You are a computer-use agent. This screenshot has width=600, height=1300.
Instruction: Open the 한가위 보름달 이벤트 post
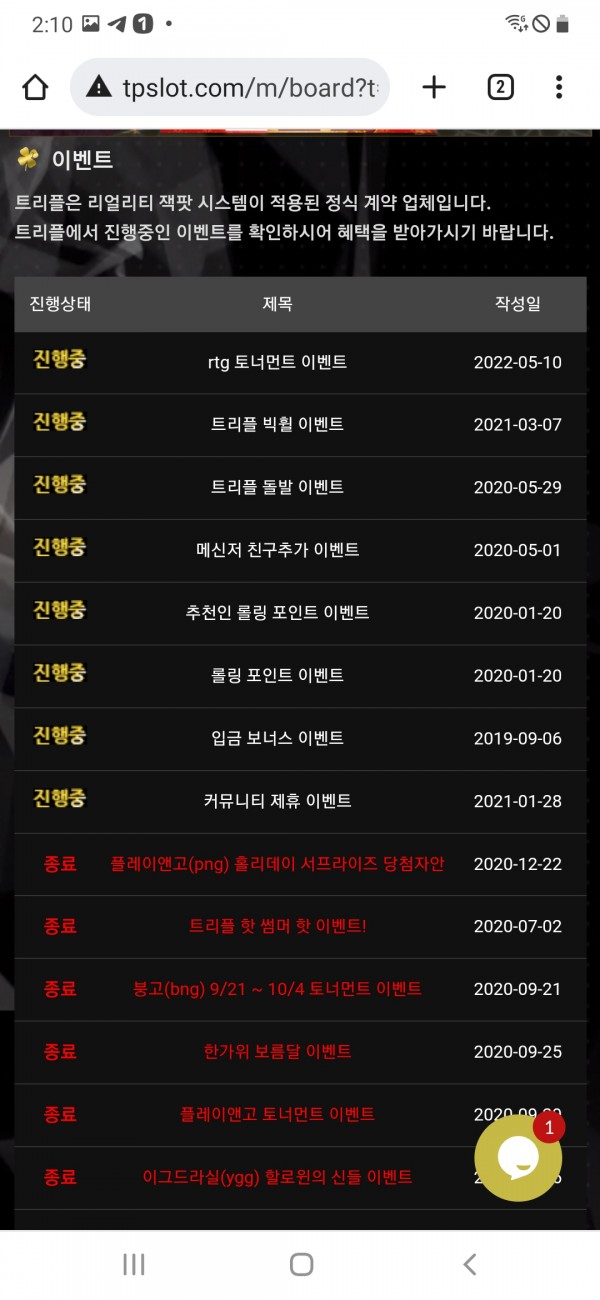[277, 1052]
